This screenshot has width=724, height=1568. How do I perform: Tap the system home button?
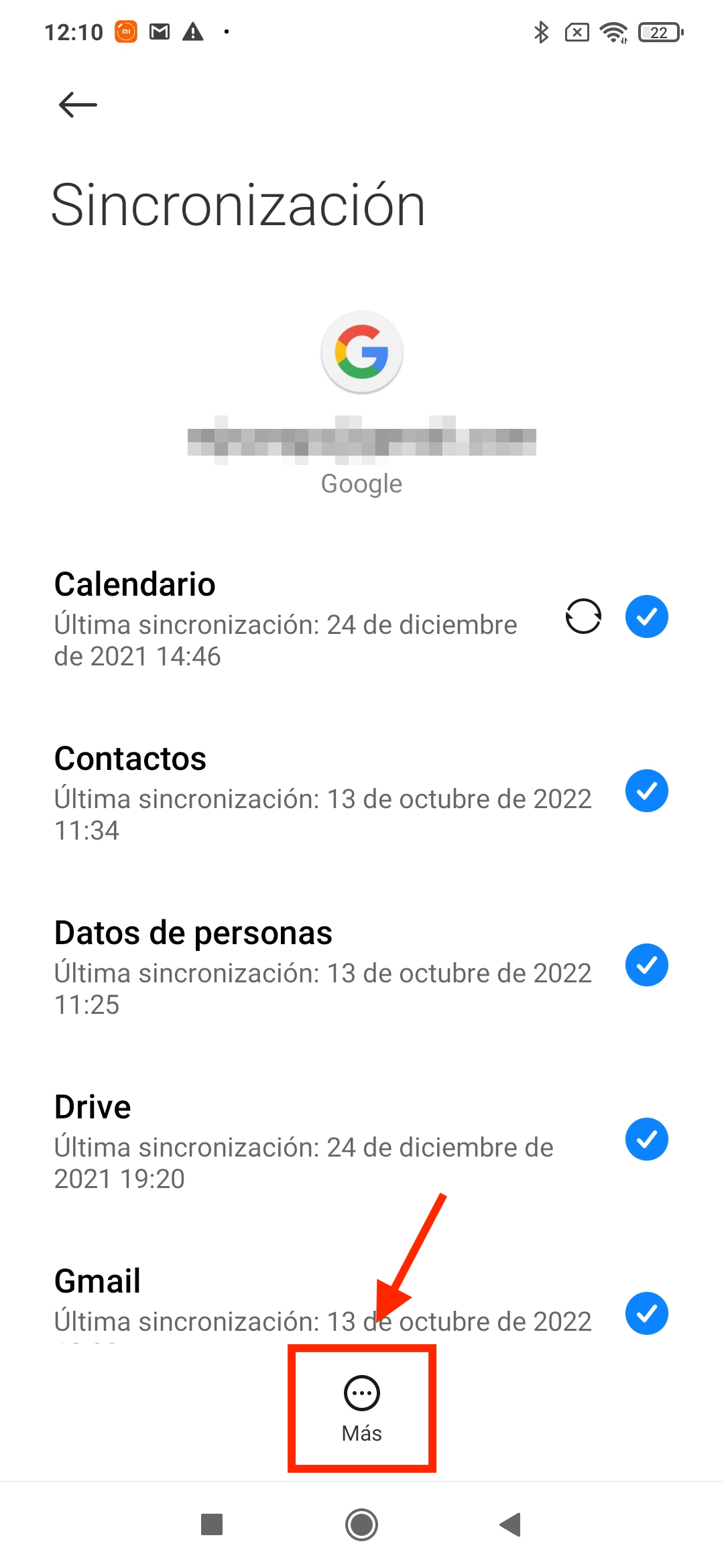362,1525
